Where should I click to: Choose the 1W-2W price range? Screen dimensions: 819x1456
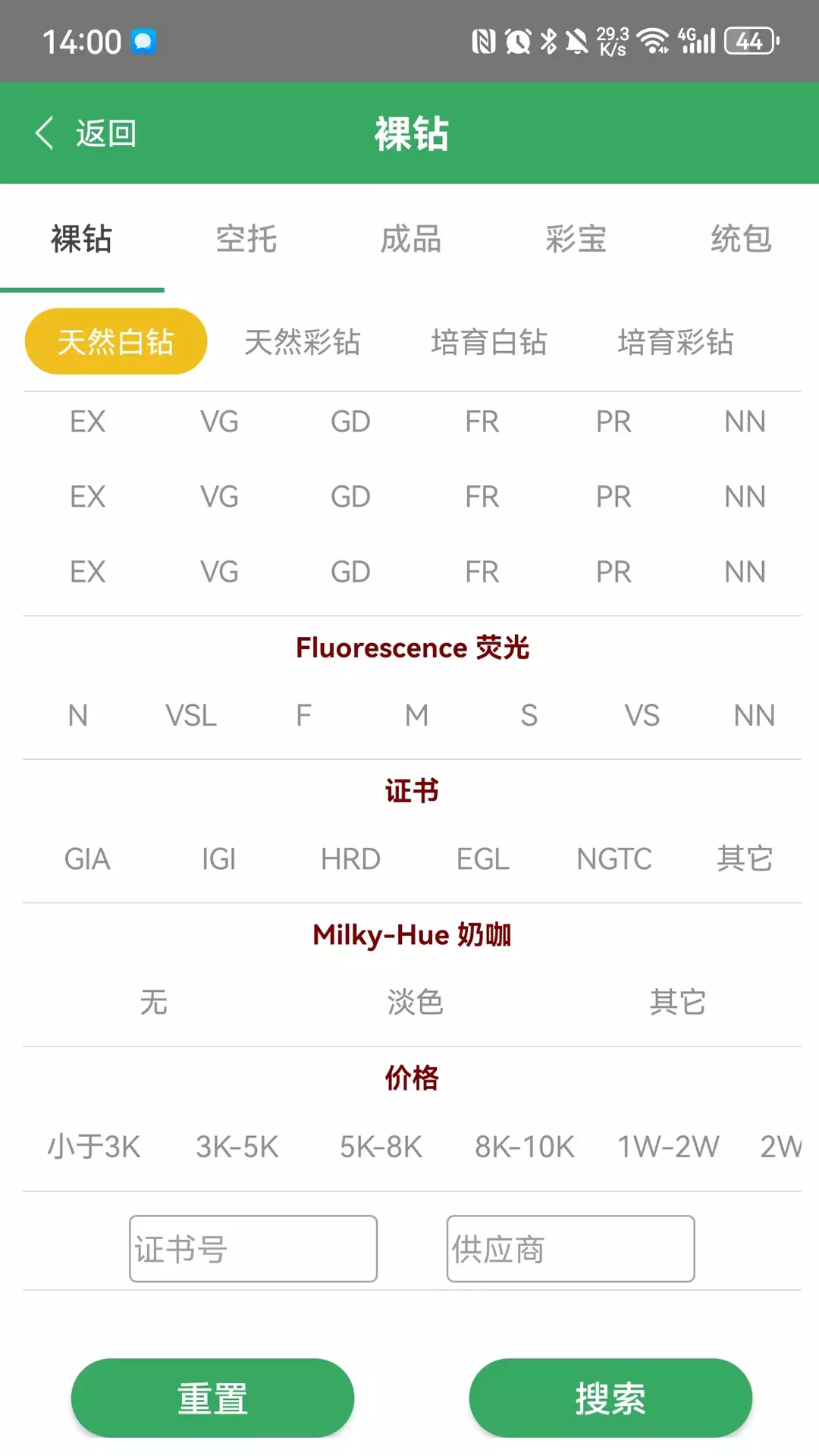[668, 1147]
